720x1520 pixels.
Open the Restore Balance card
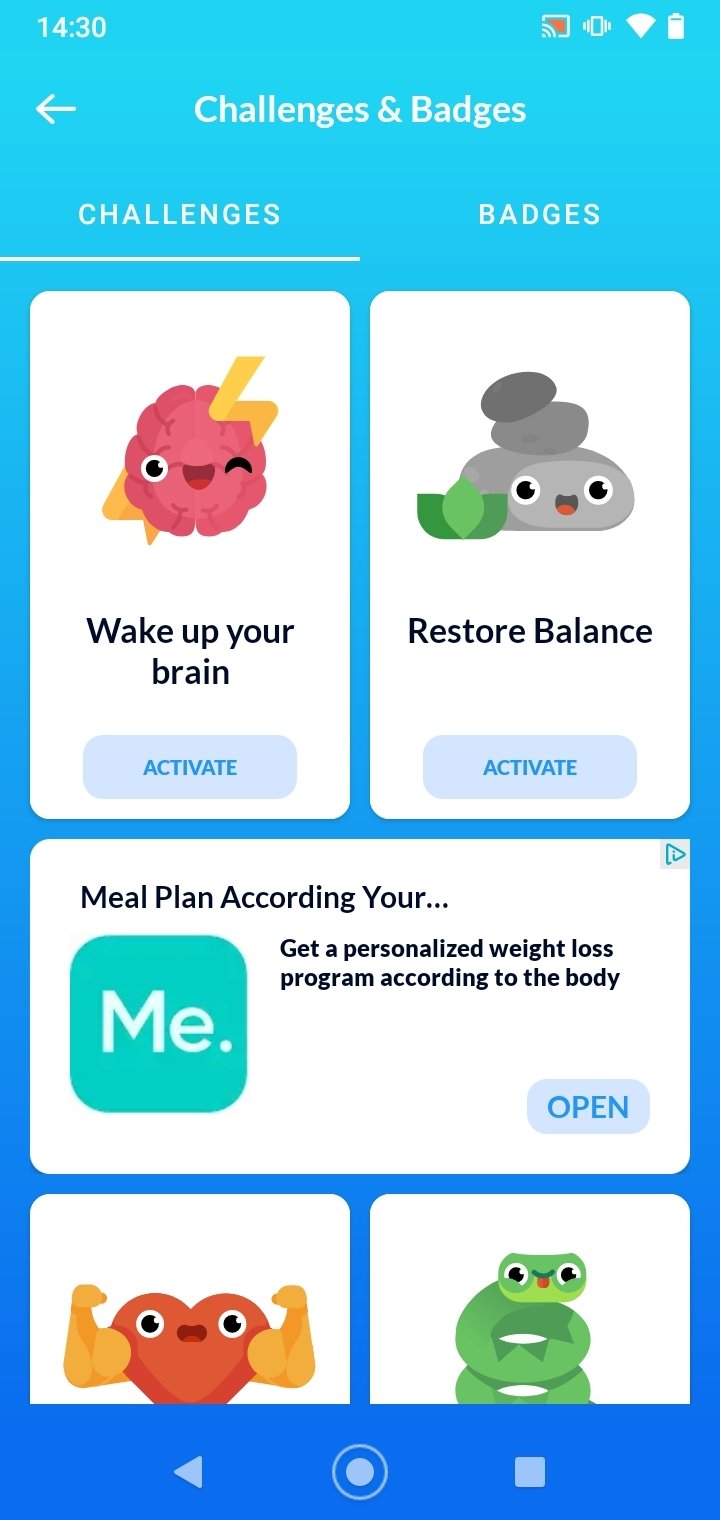530,555
